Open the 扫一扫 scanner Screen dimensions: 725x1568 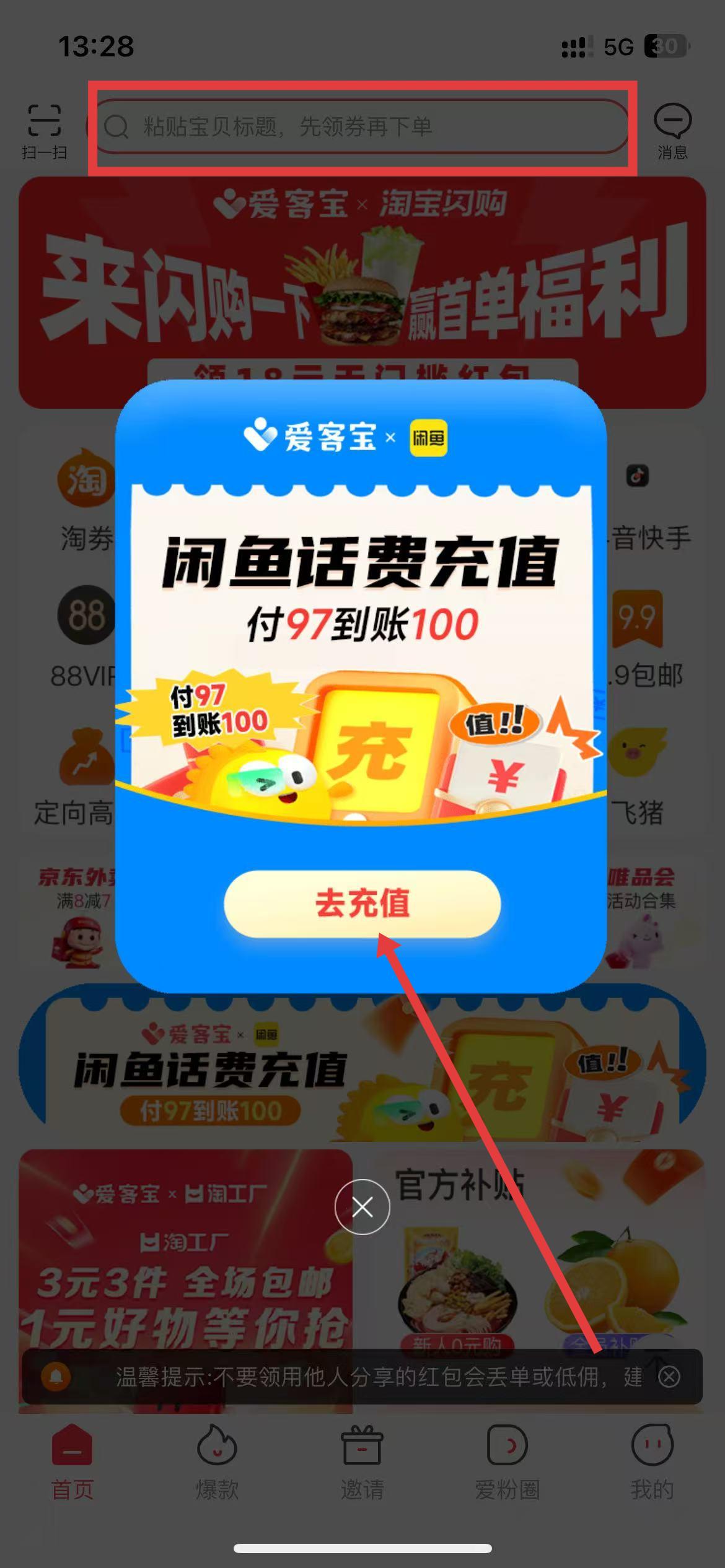(x=44, y=131)
